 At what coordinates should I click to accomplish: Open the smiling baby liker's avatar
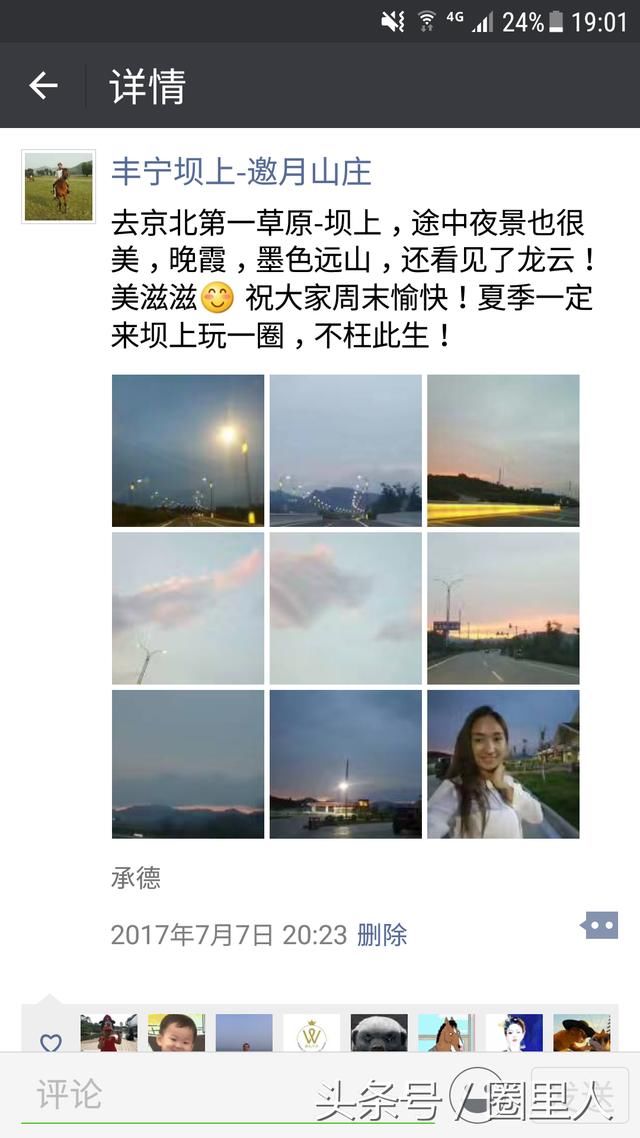(176, 1033)
